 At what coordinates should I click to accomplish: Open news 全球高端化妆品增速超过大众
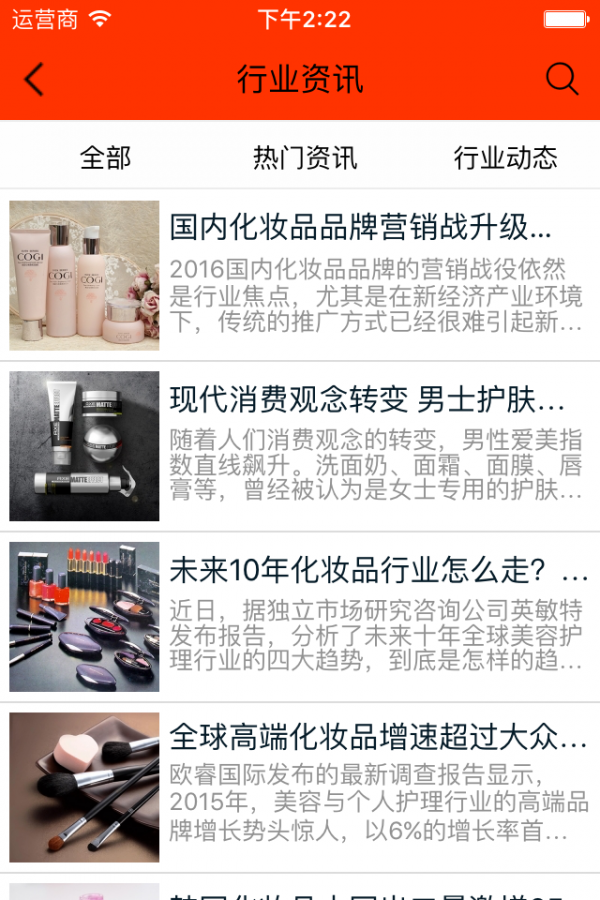pyautogui.click(x=378, y=740)
